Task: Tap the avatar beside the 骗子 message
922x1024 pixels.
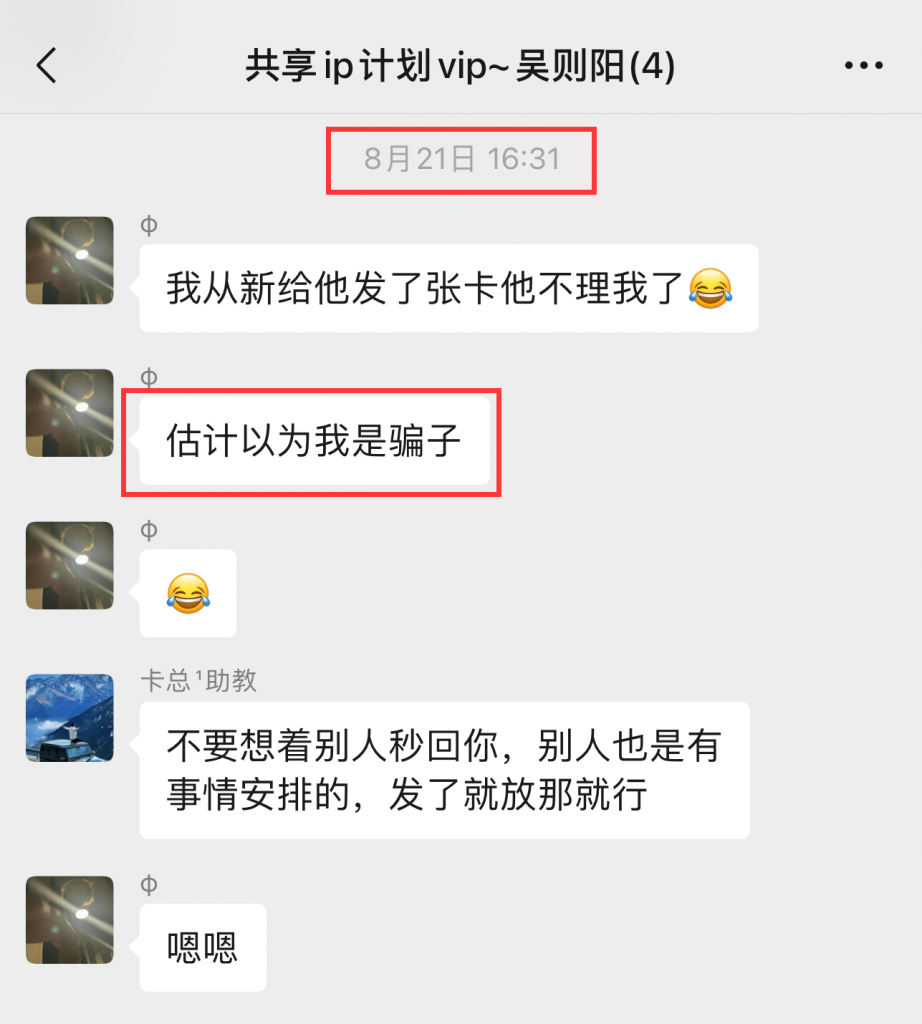Action: click(x=68, y=412)
